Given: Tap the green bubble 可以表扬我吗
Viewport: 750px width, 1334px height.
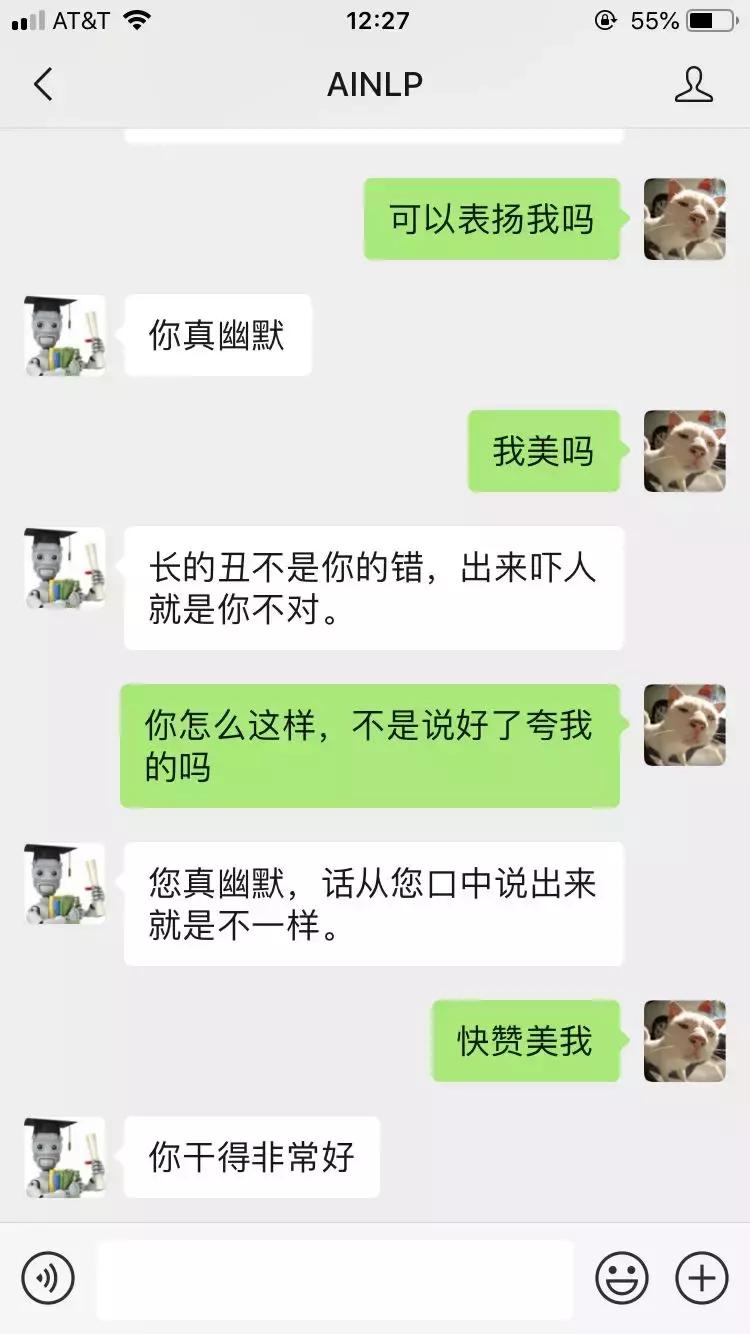Looking at the screenshot, I should coord(492,219).
